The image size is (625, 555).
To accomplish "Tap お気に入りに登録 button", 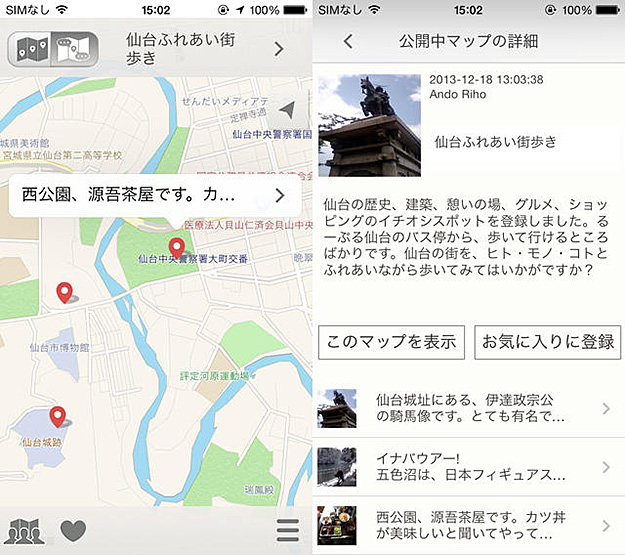I will (548, 342).
